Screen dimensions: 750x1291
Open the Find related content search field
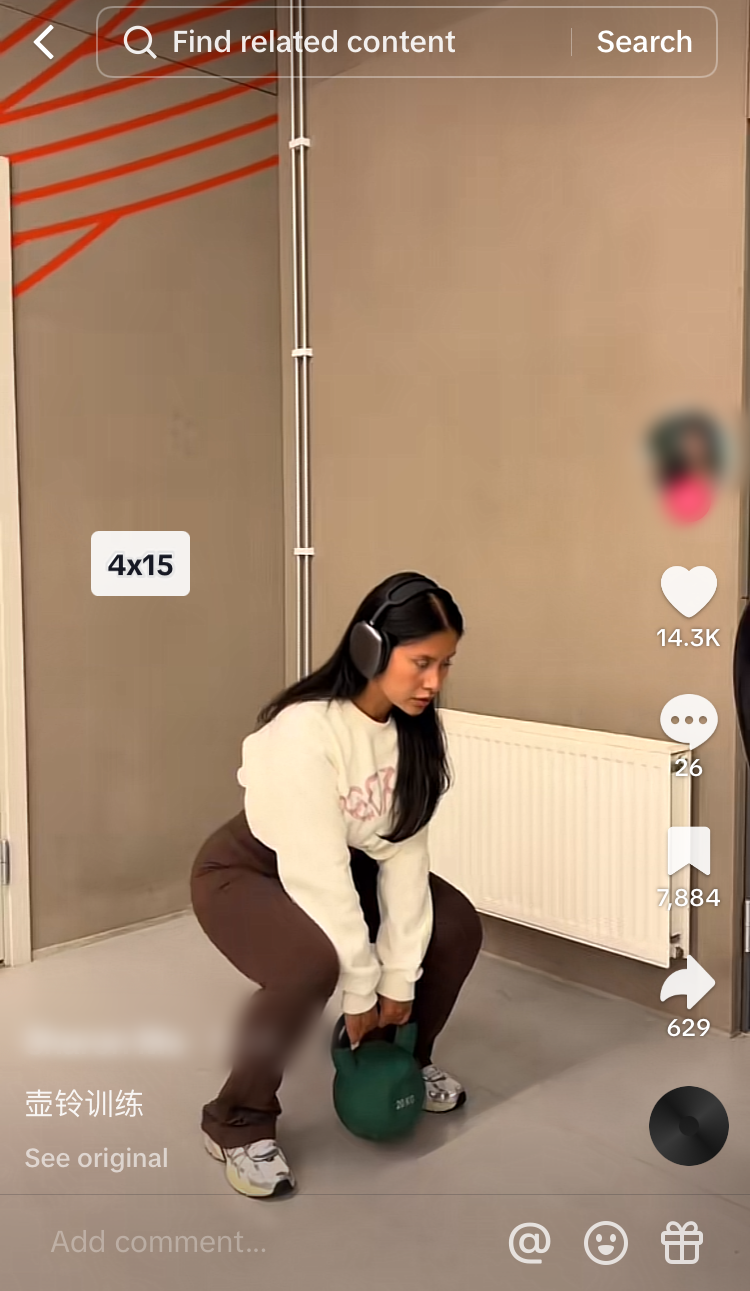pyautogui.click(x=330, y=42)
